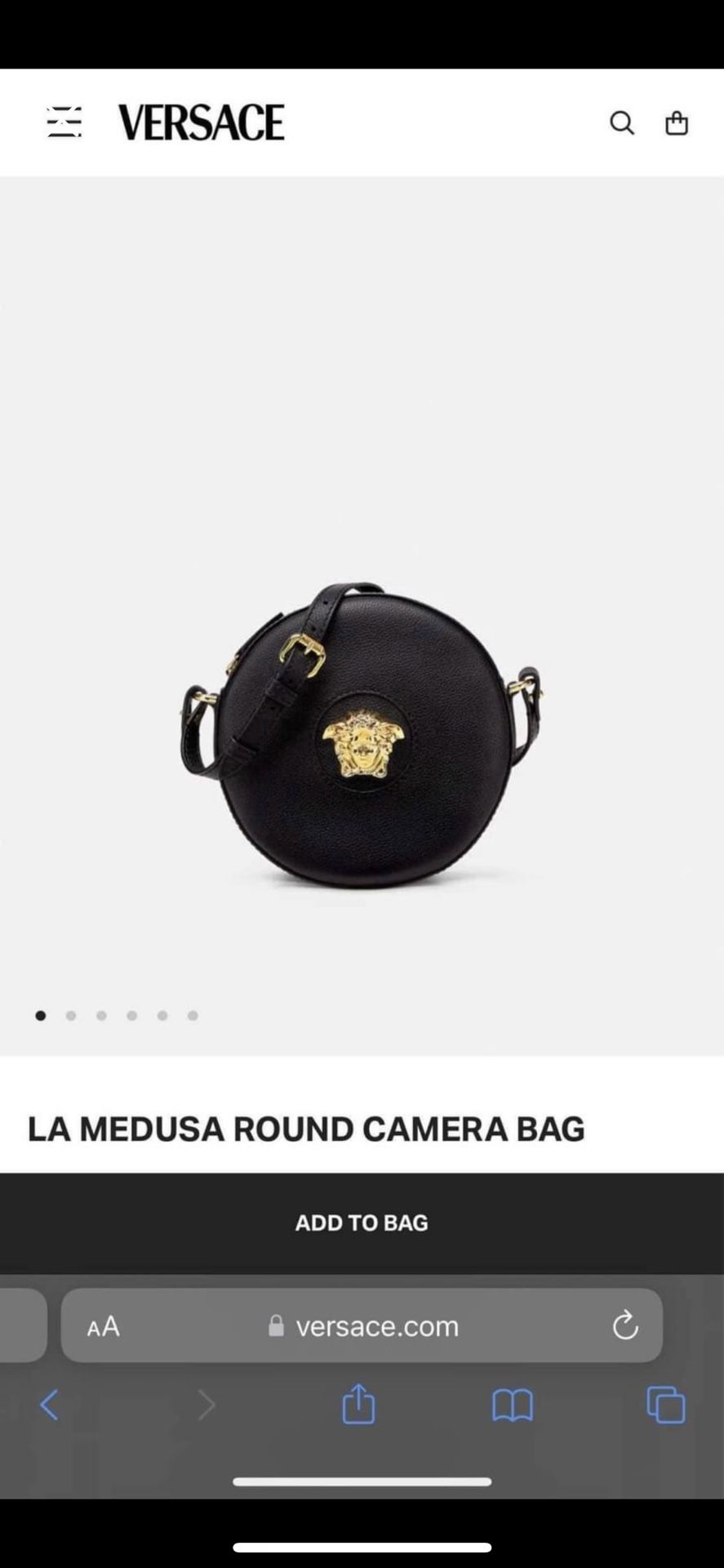
Task: Select the first carousel dot
Action: [41, 1015]
